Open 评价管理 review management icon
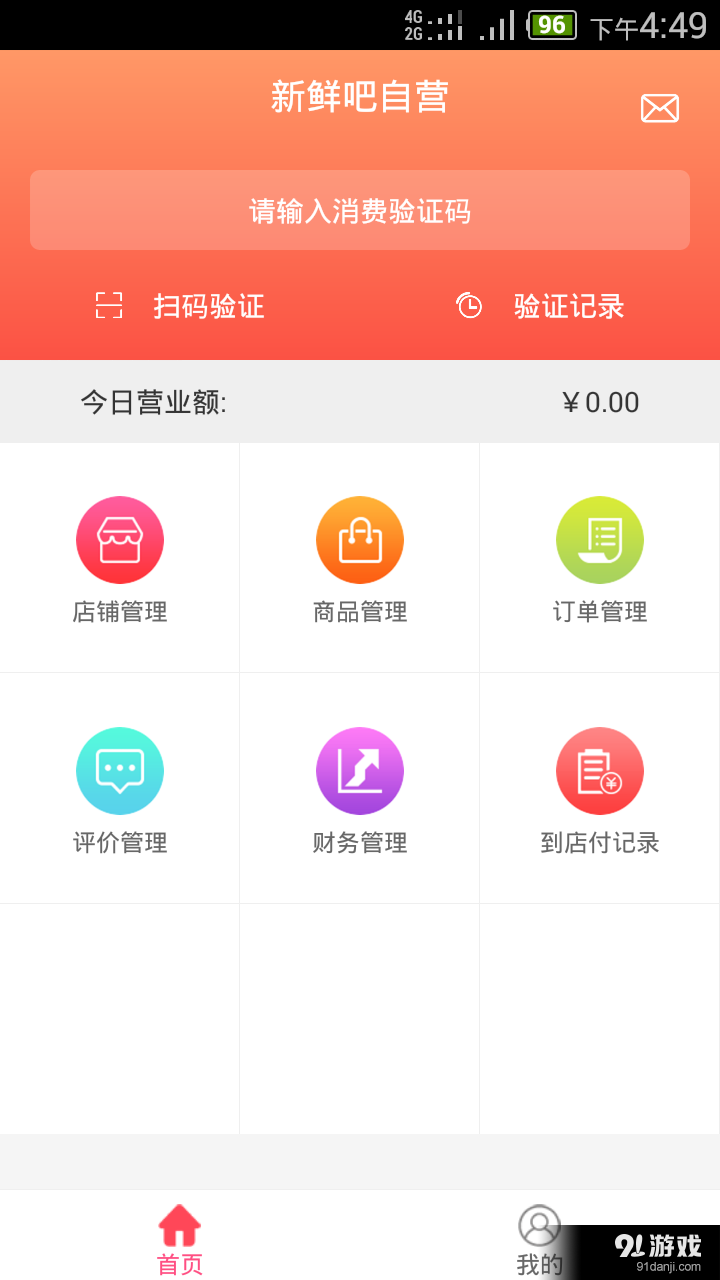Image resolution: width=720 pixels, height=1280 pixels. (120, 770)
